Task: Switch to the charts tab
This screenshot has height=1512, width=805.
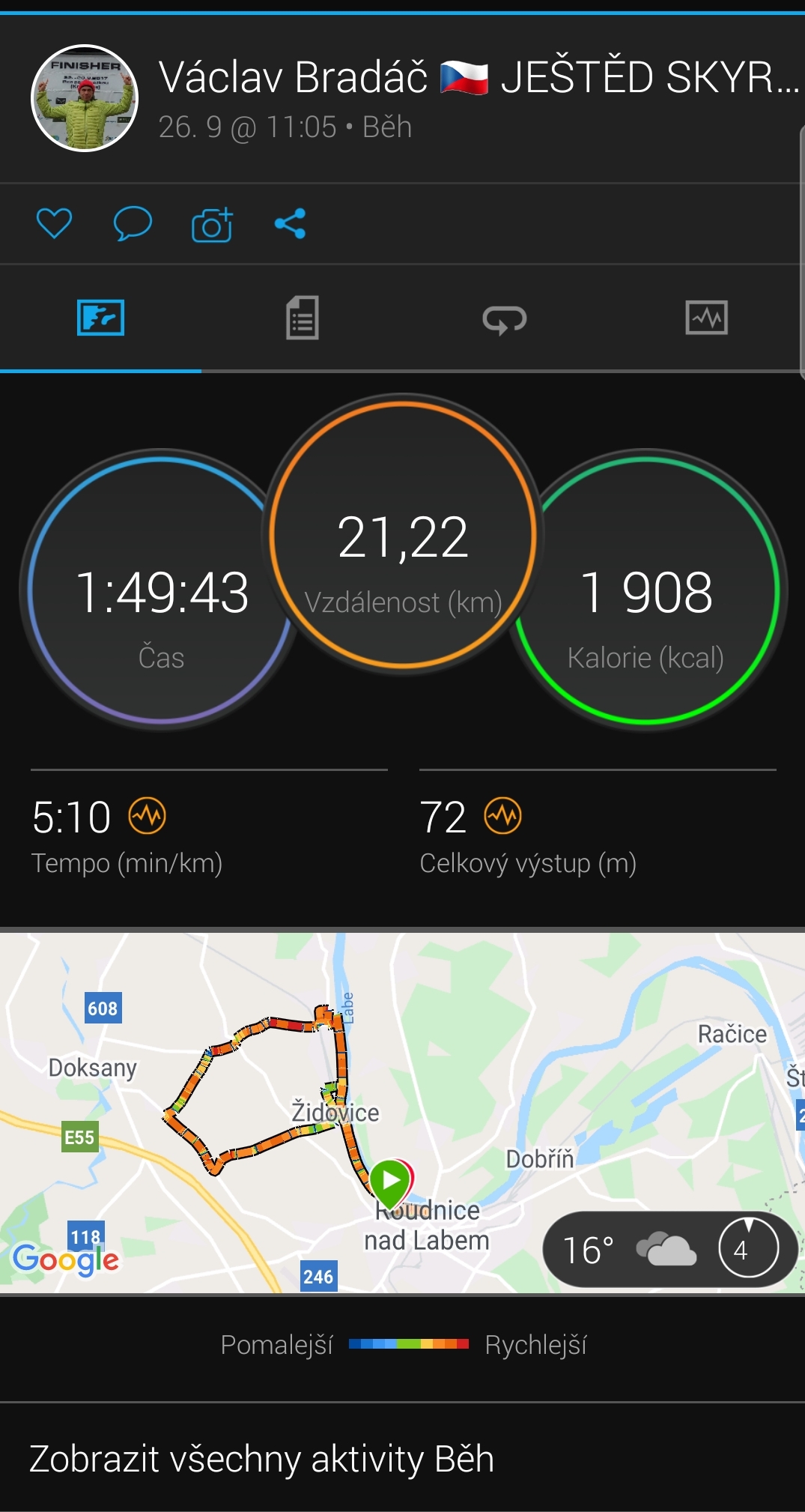Action: pos(706,318)
